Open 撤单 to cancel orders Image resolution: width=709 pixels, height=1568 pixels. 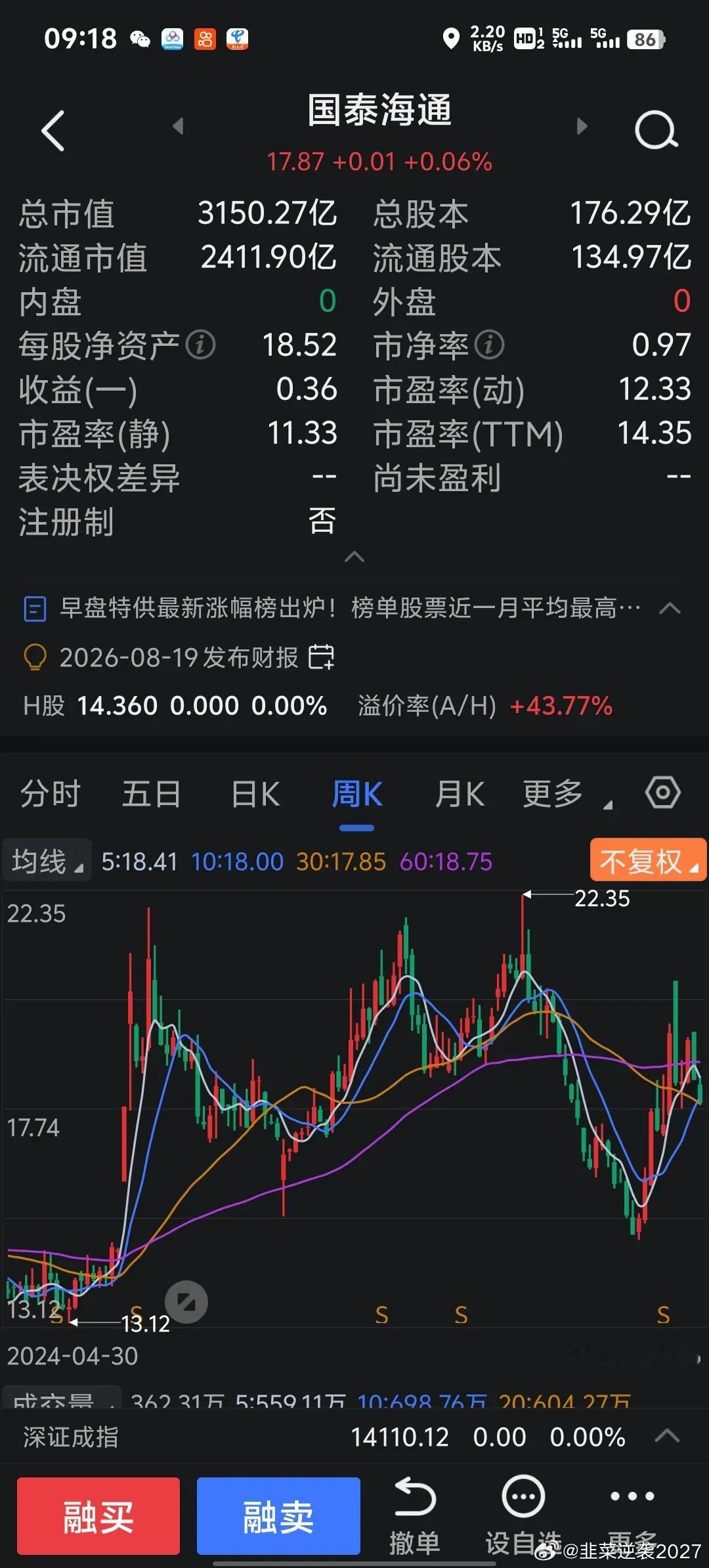(414, 1515)
